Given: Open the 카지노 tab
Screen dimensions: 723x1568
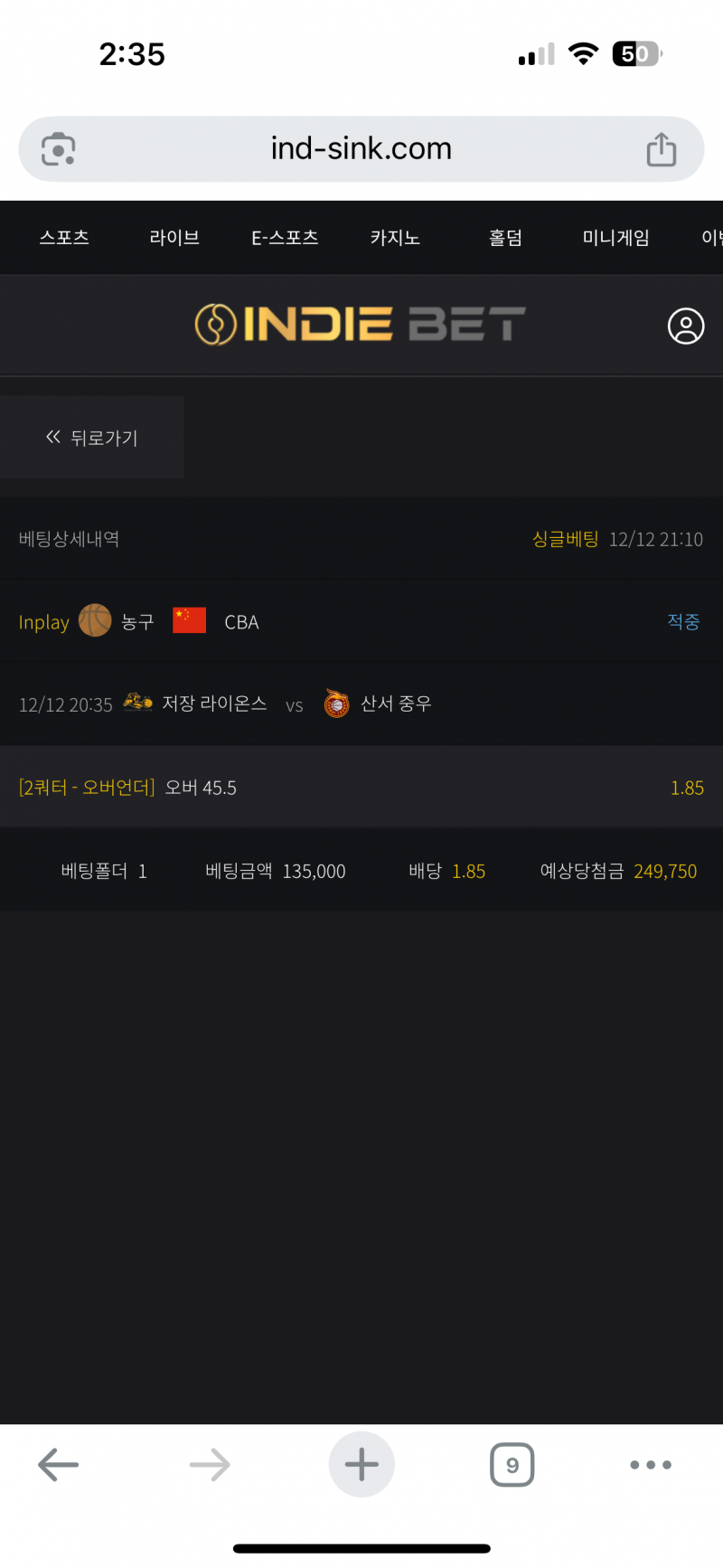Looking at the screenshot, I should click(395, 238).
